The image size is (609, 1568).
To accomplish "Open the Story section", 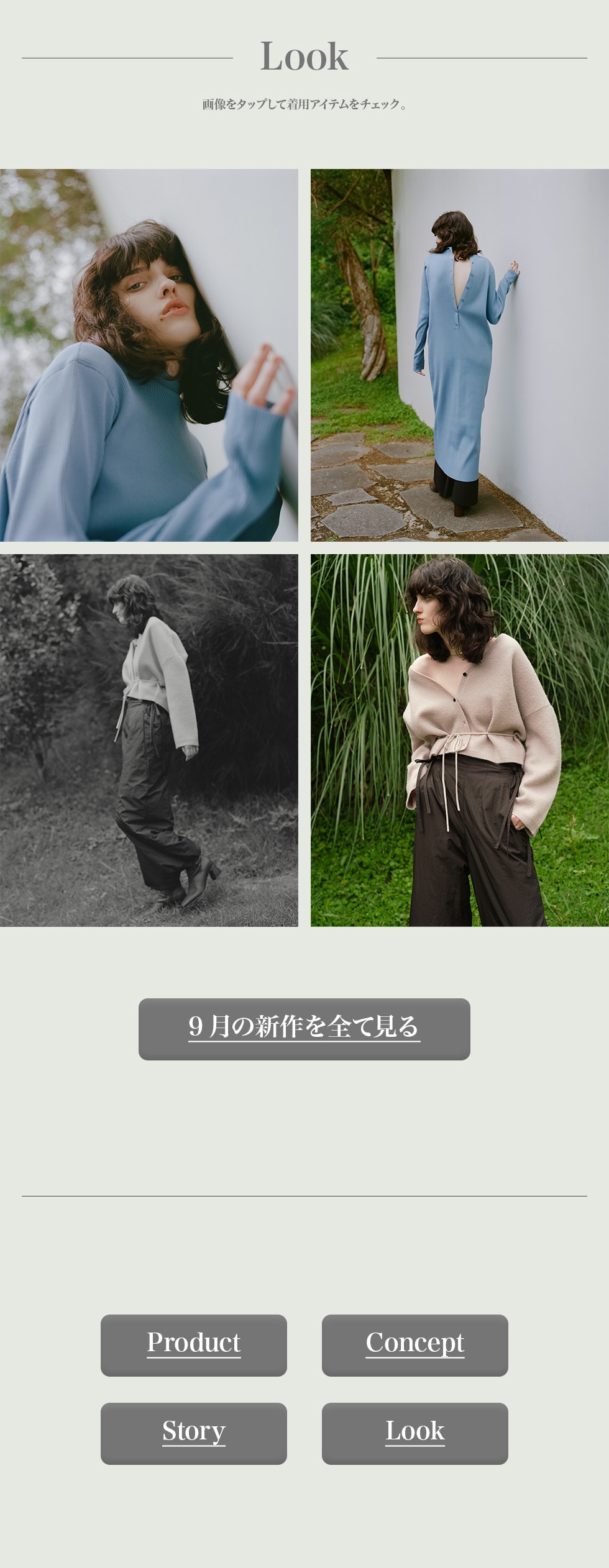I will click(194, 1433).
